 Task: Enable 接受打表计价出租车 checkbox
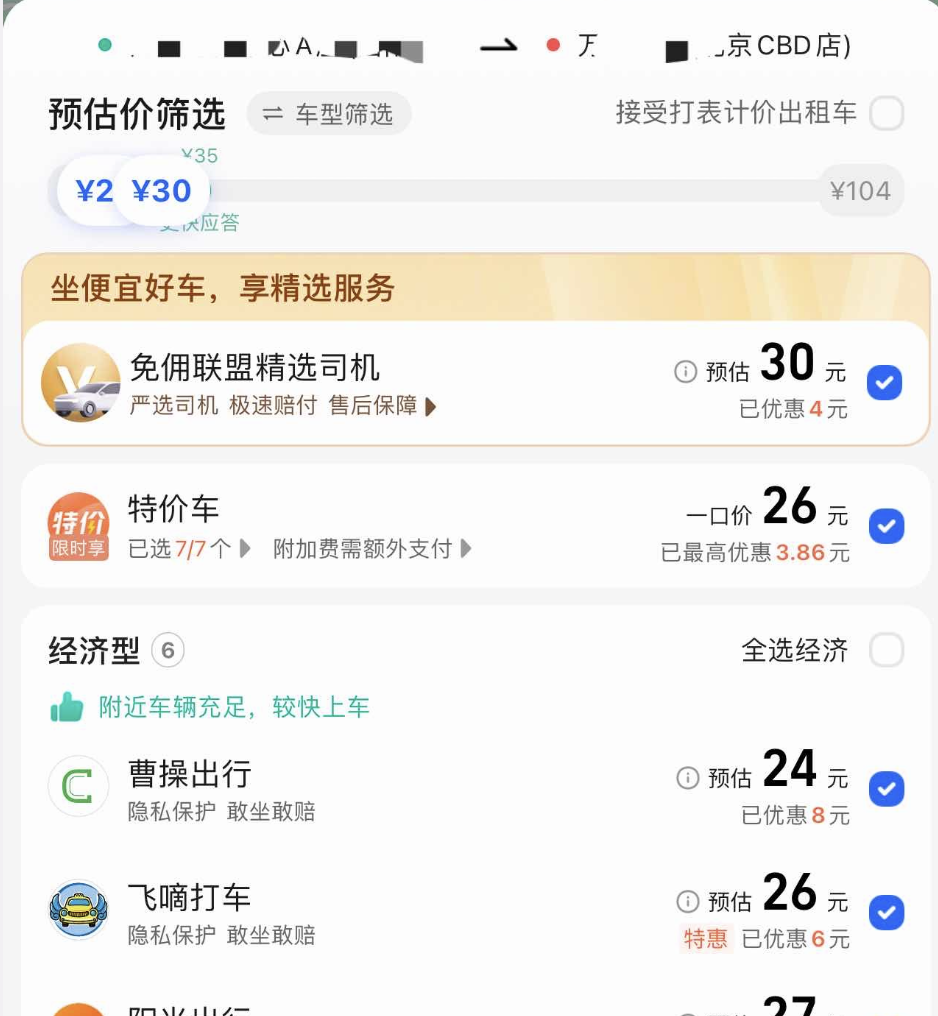pyautogui.click(x=886, y=114)
